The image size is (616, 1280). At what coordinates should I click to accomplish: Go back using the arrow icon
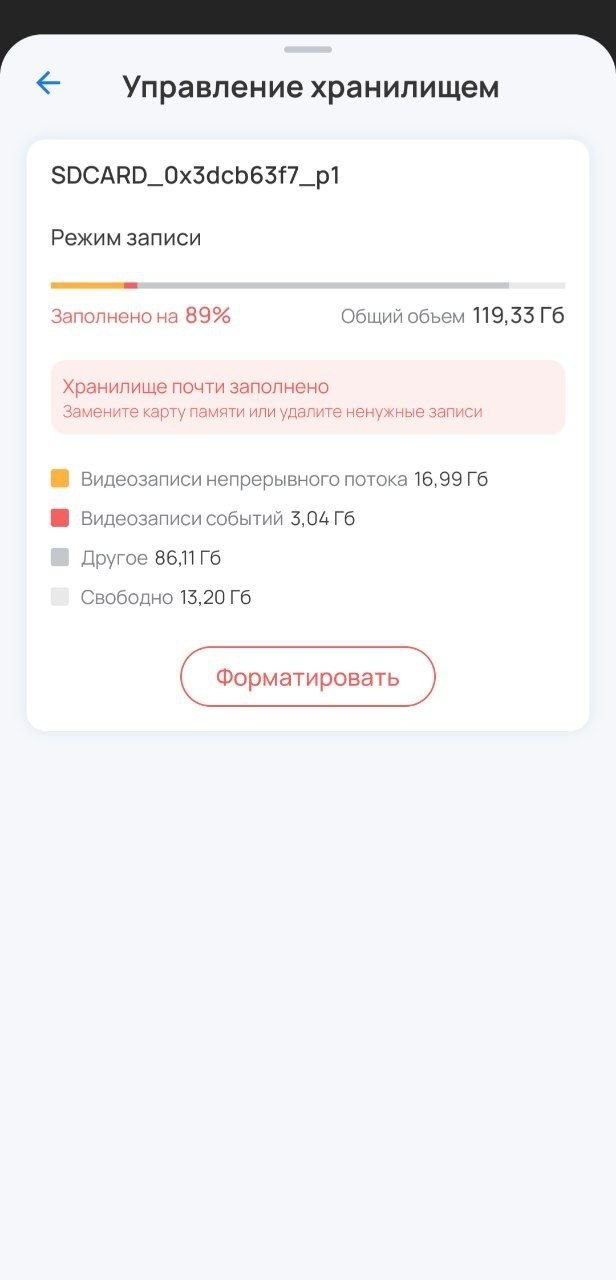[48, 84]
